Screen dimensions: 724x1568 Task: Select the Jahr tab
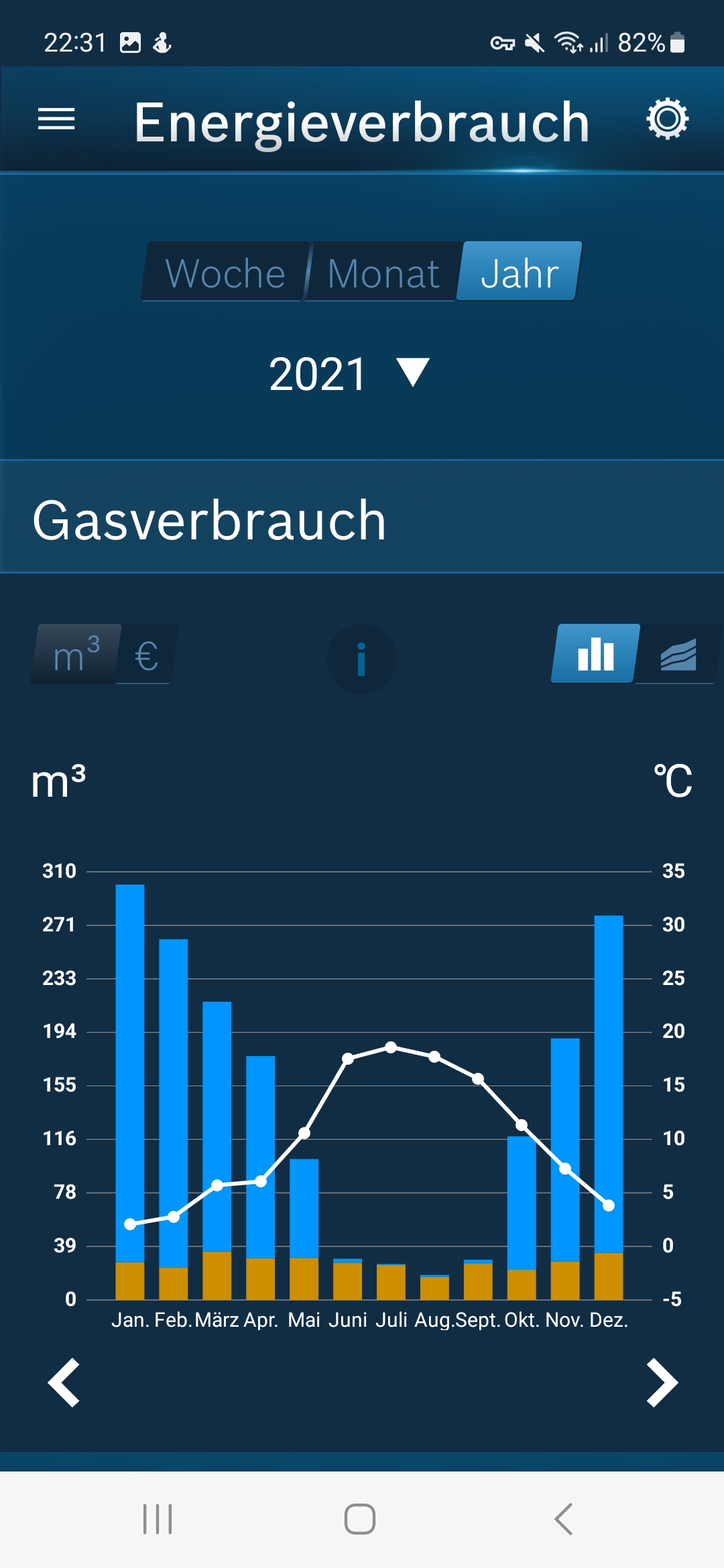point(520,271)
